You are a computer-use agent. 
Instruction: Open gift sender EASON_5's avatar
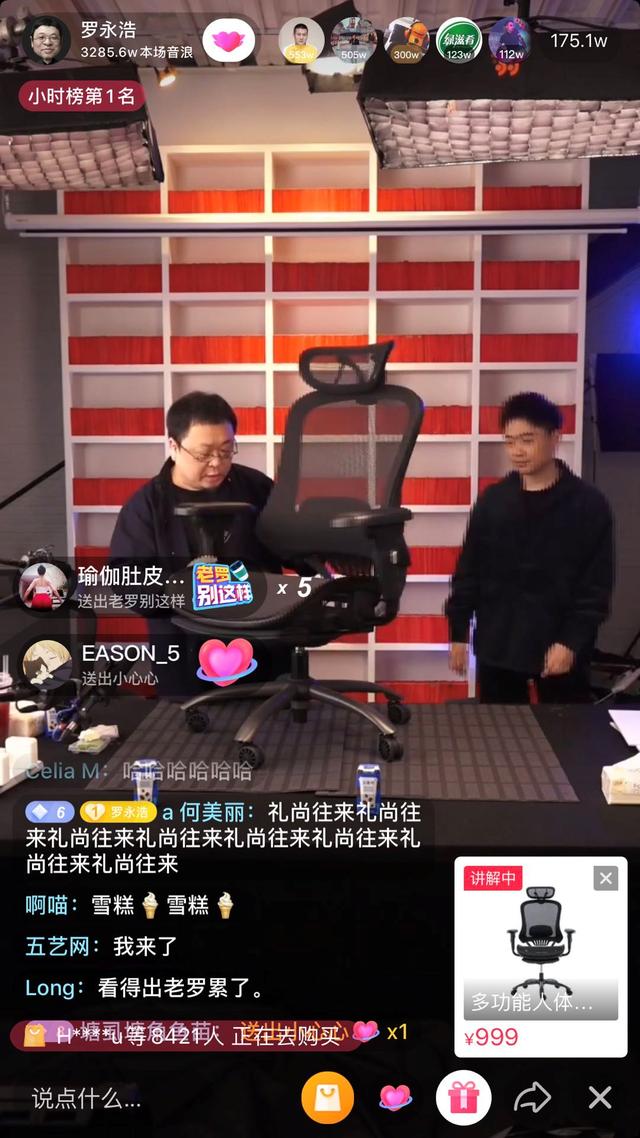pyautogui.click(x=46, y=663)
